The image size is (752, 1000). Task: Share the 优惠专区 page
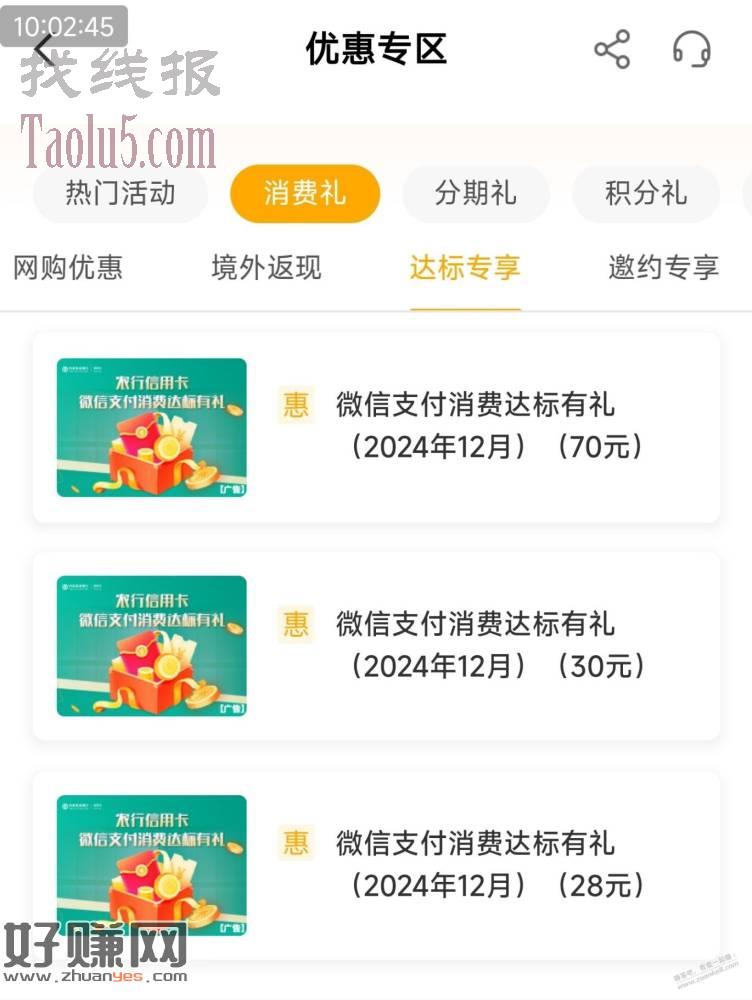tap(612, 49)
